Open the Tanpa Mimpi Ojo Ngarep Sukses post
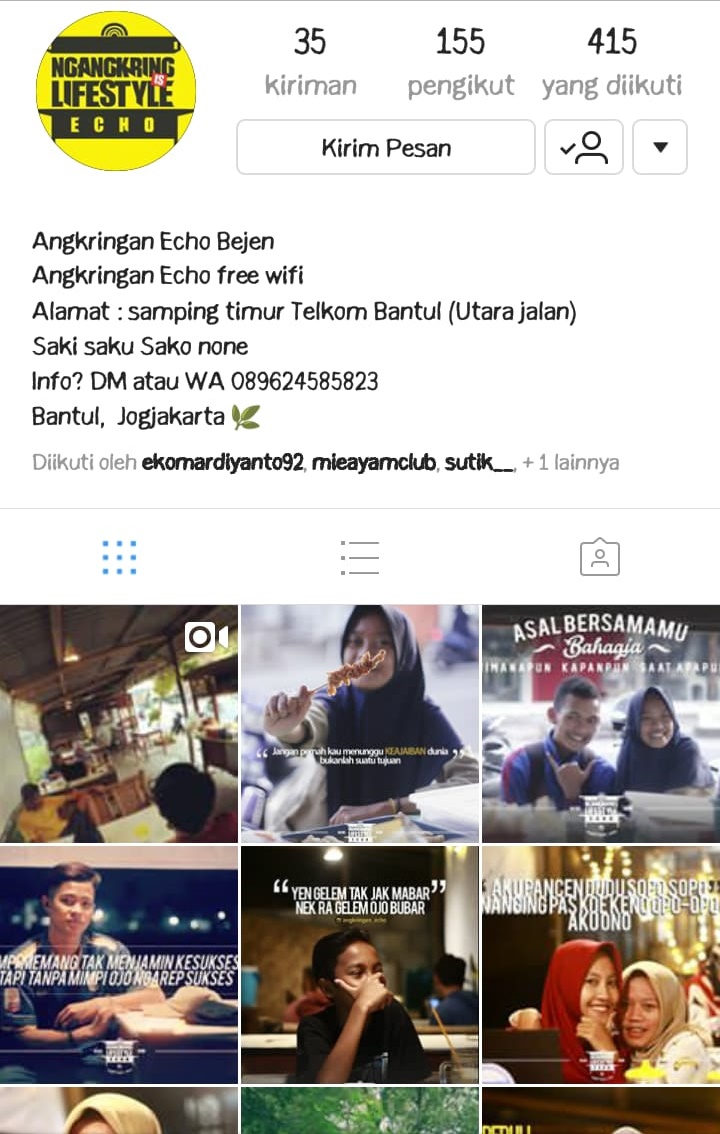Image resolution: width=720 pixels, height=1134 pixels. [x=119, y=965]
